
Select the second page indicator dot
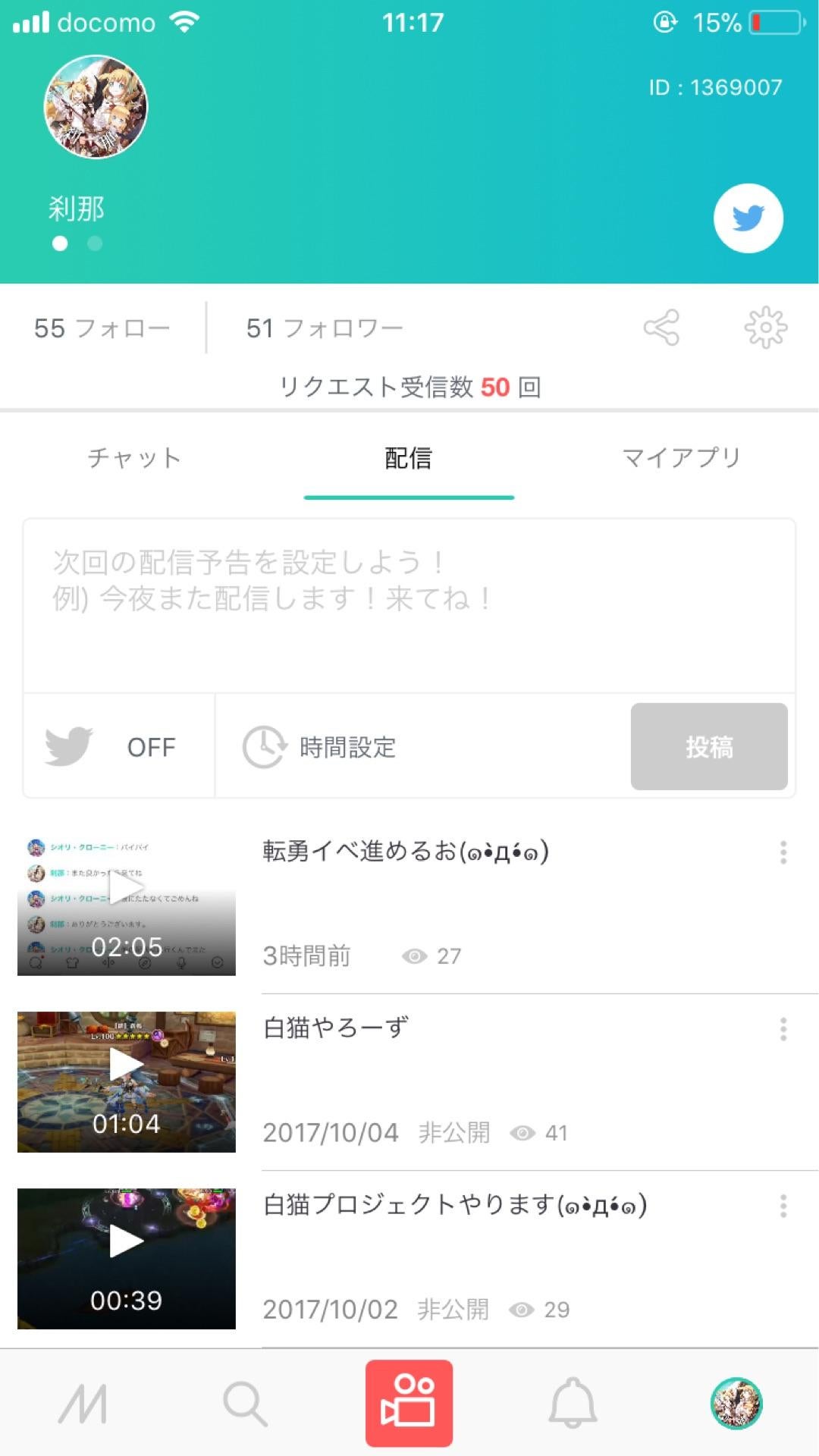click(94, 244)
